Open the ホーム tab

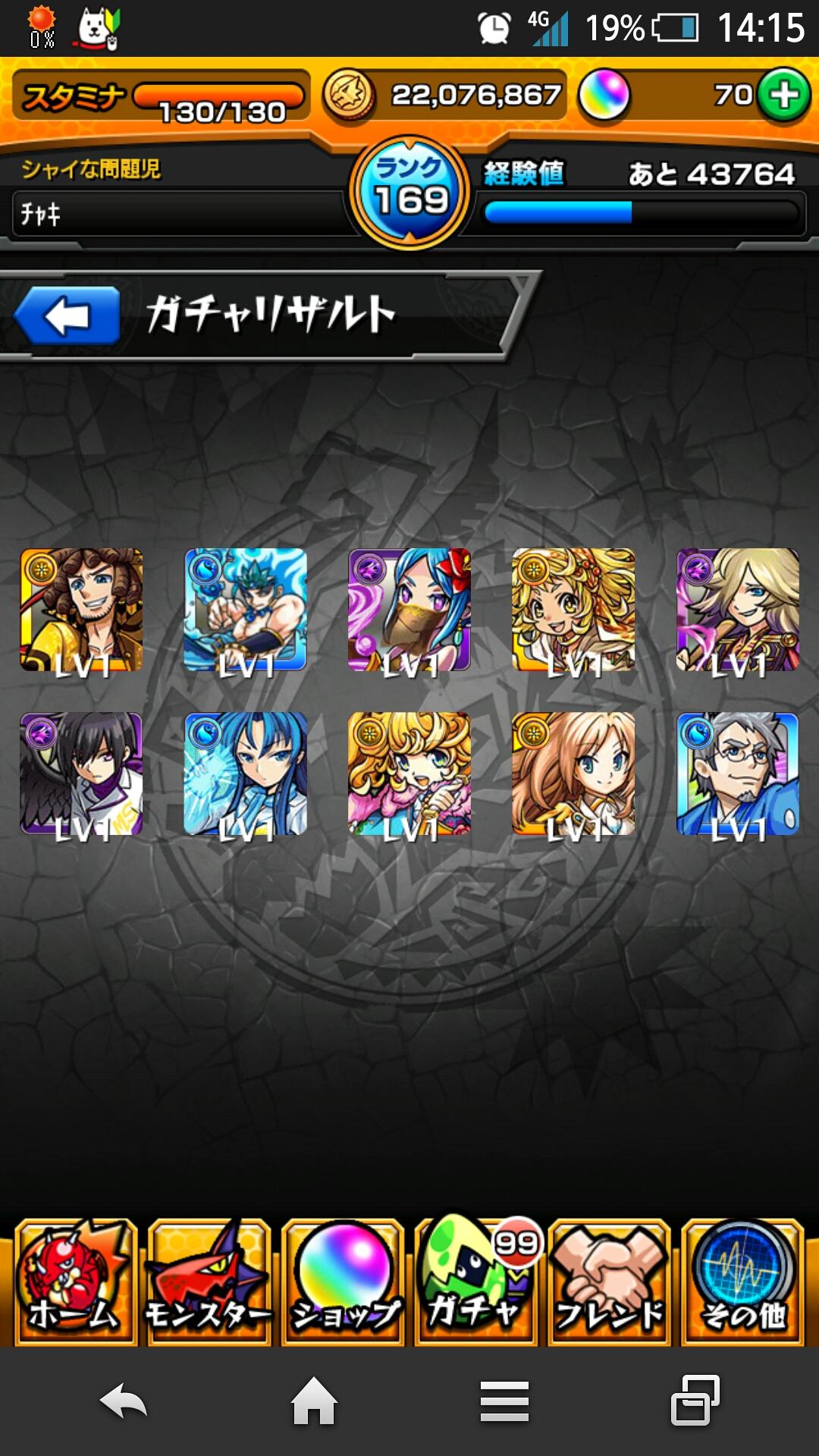click(x=74, y=1282)
